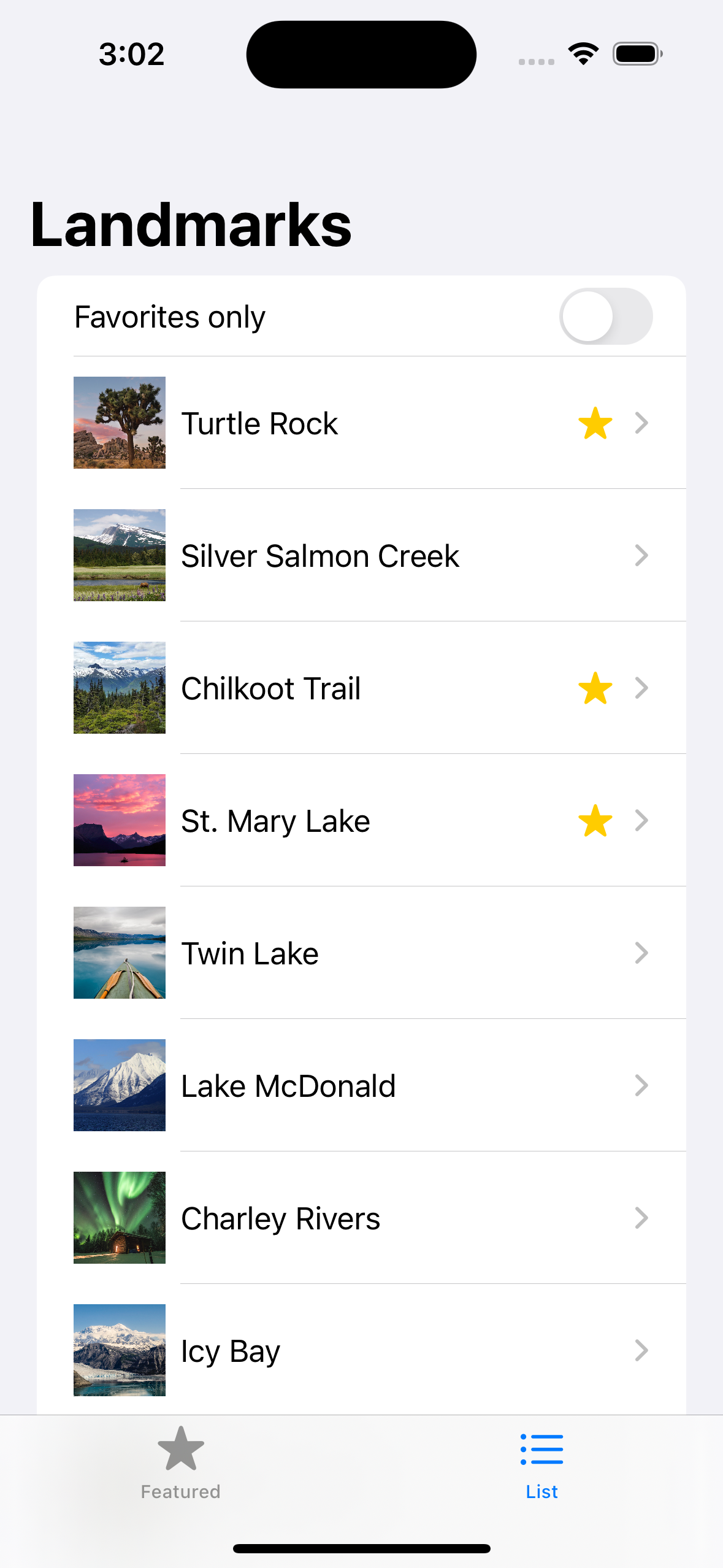The width and height of the screenshot is (723, 1568).
Task: Go to the Twin Lake landmark
Action: pyautogui.click(x=361, y=953)
